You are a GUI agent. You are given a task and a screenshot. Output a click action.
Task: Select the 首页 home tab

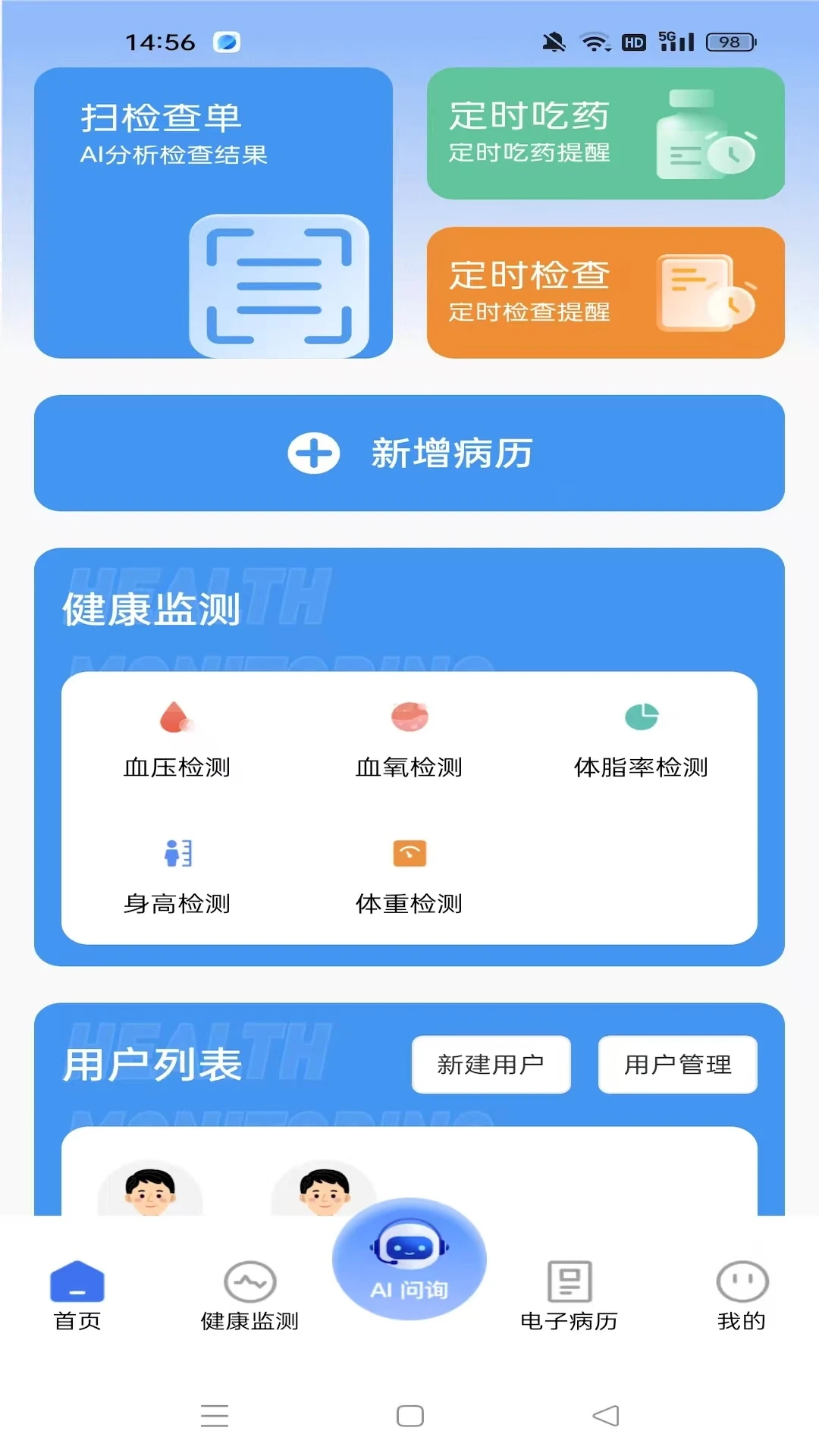tap(77, 1296)
